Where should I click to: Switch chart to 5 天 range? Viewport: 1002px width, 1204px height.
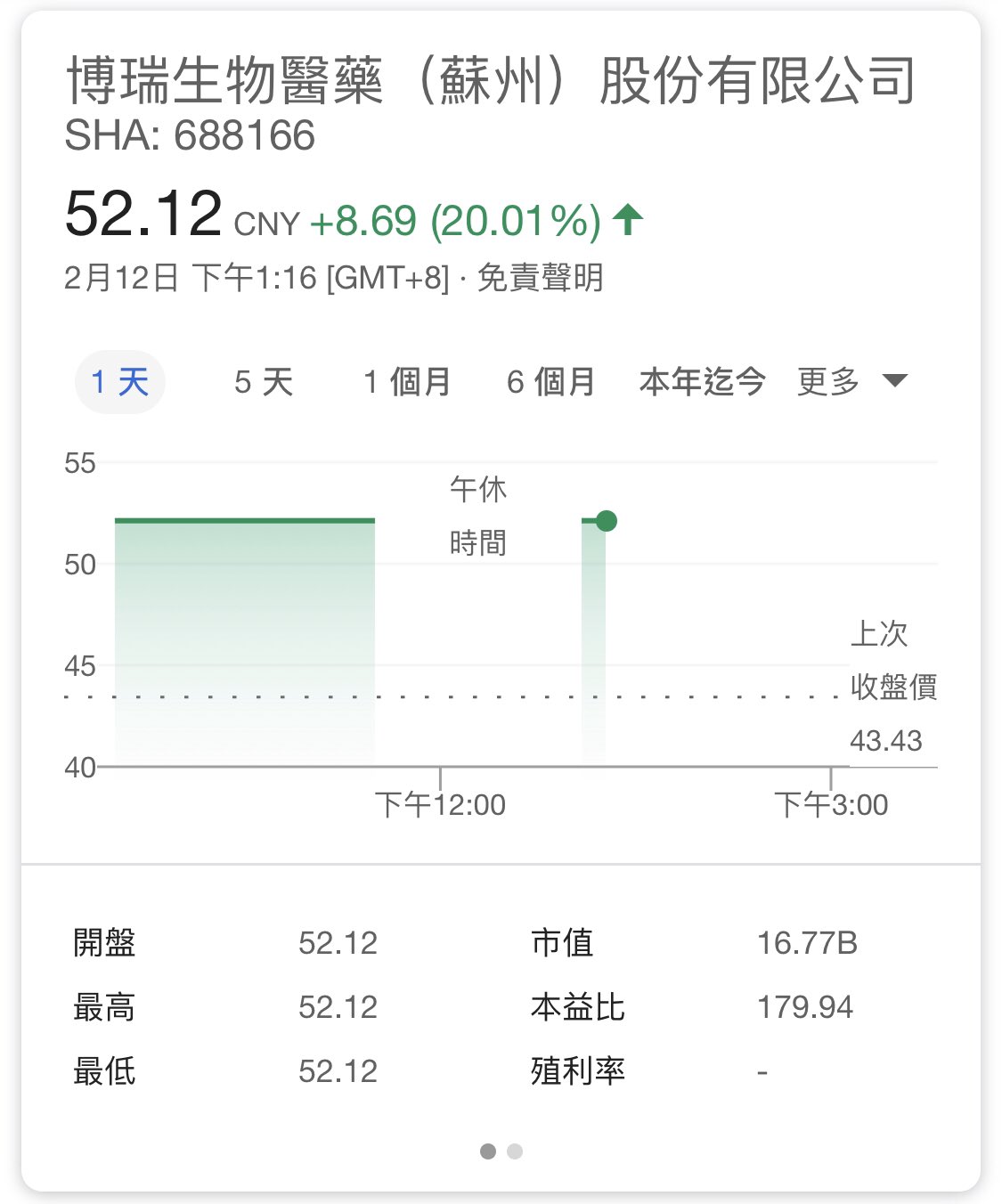(264, 383)
